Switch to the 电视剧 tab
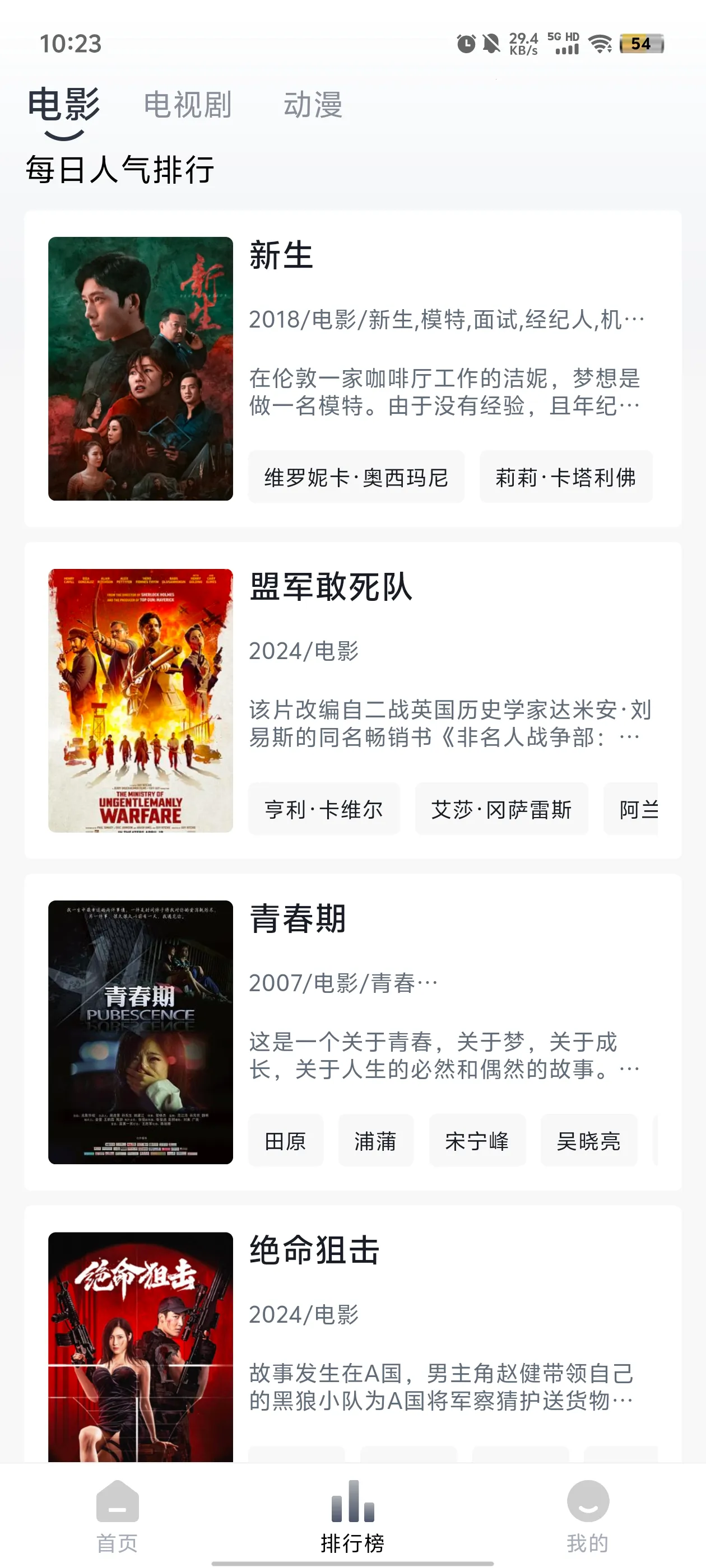The image size is (706, 1568). coord(188,105)
